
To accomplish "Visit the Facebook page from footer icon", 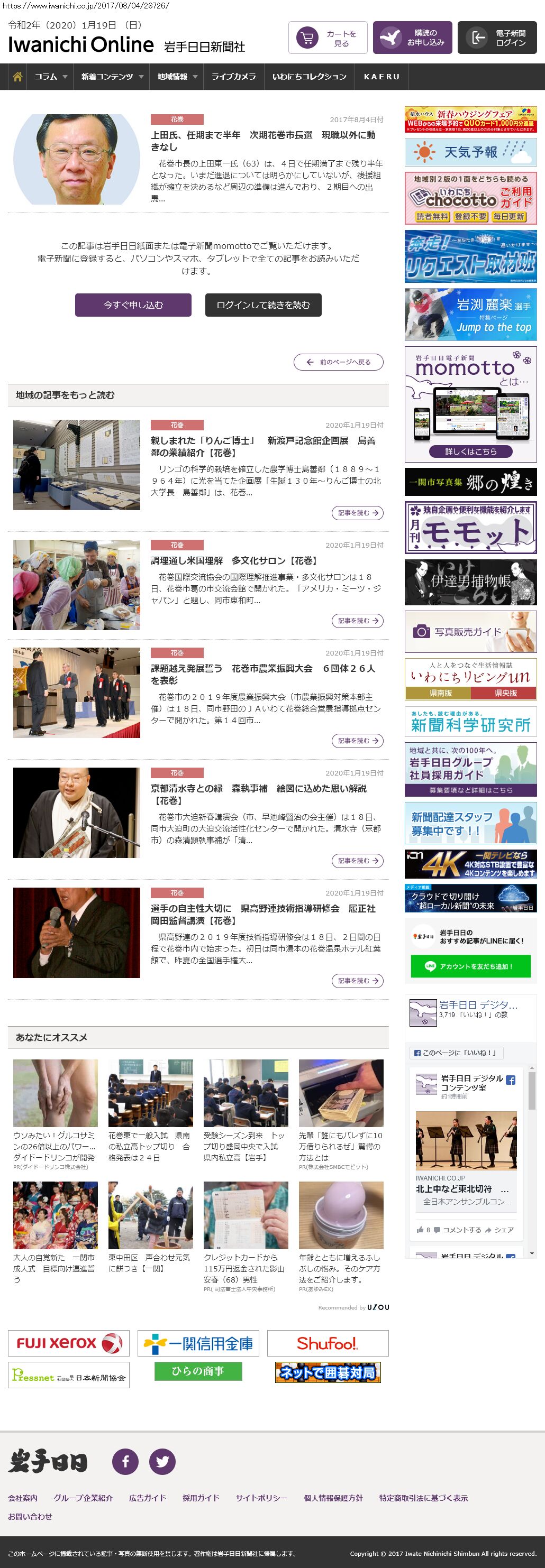I will click(125, 1462).
